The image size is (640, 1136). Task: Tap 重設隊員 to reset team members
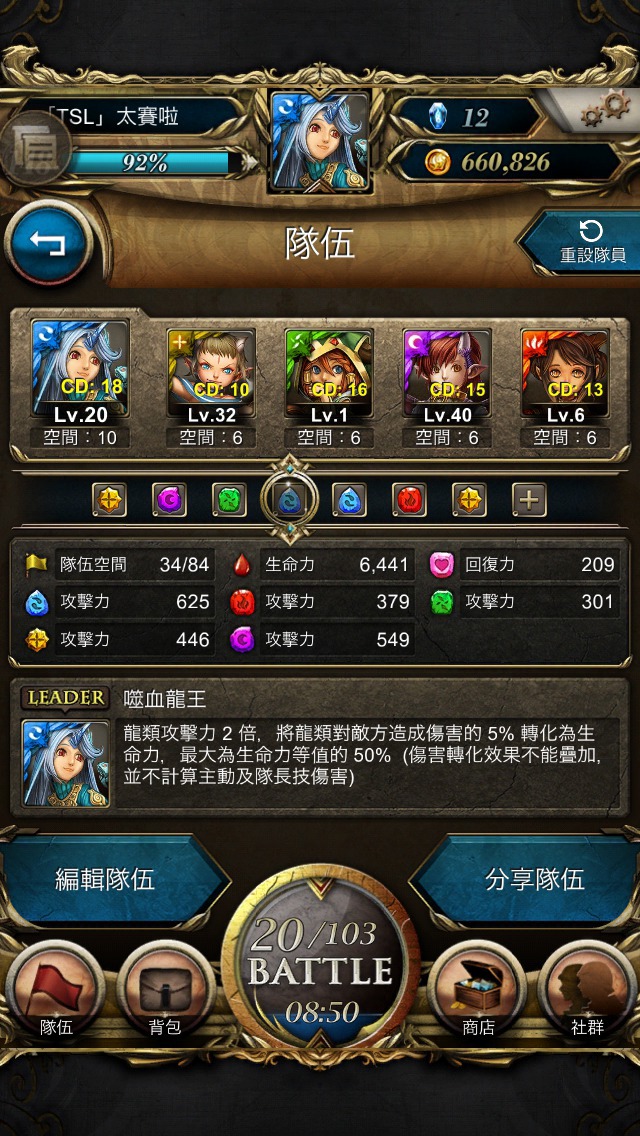click(590, 243)
